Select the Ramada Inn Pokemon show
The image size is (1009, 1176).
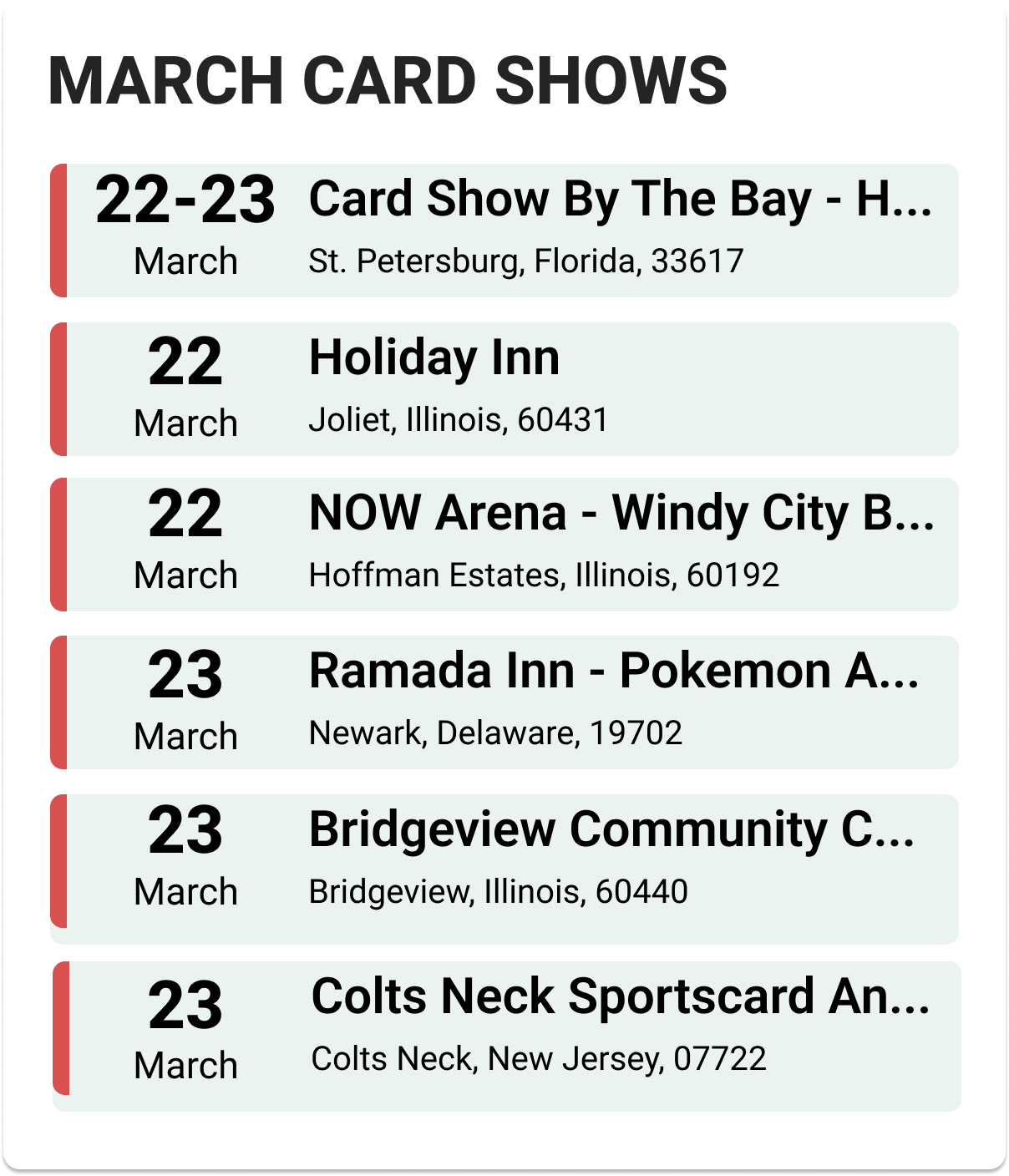pyautogui.click(x=614, y=672)
